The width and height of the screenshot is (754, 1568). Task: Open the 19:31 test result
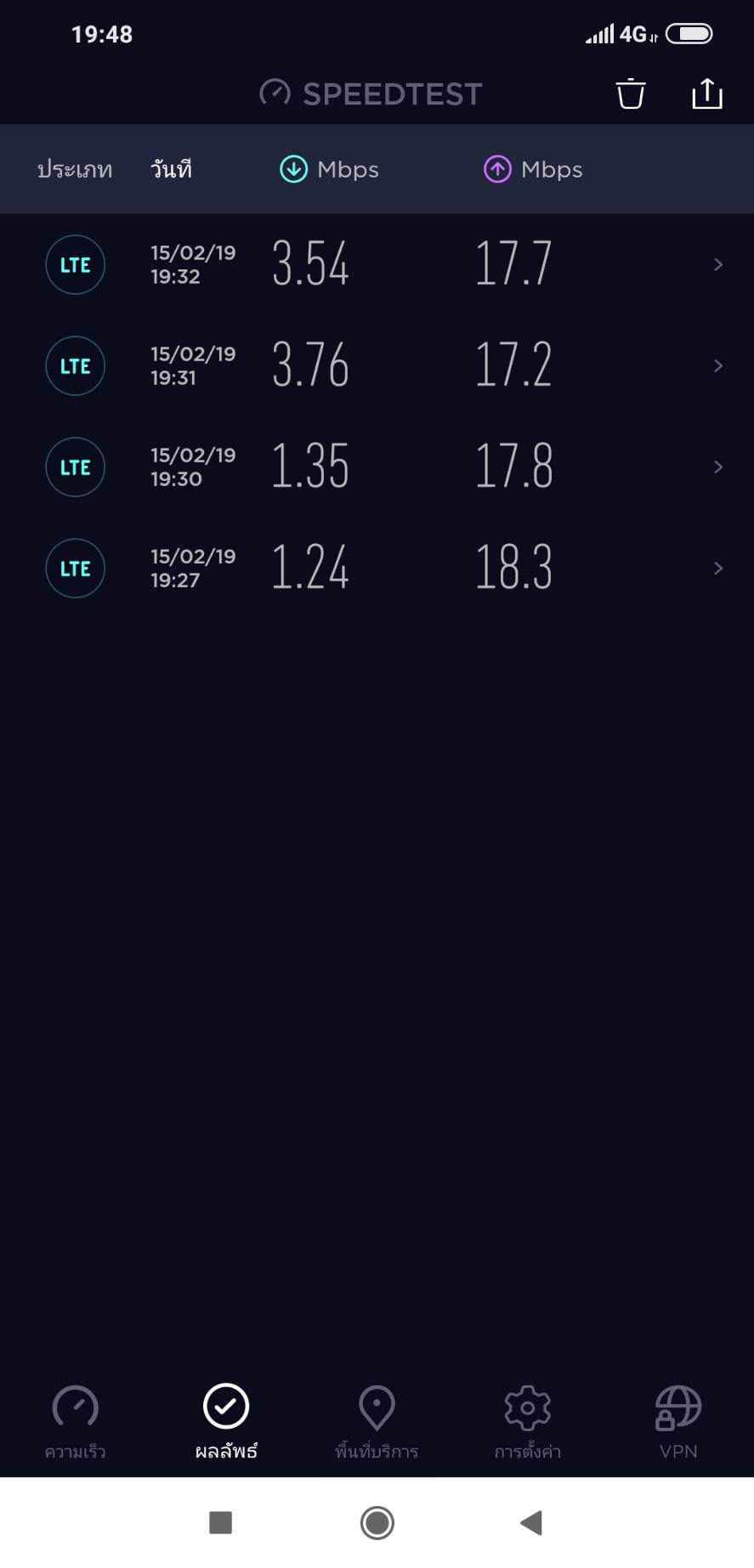tap(377, 365)
